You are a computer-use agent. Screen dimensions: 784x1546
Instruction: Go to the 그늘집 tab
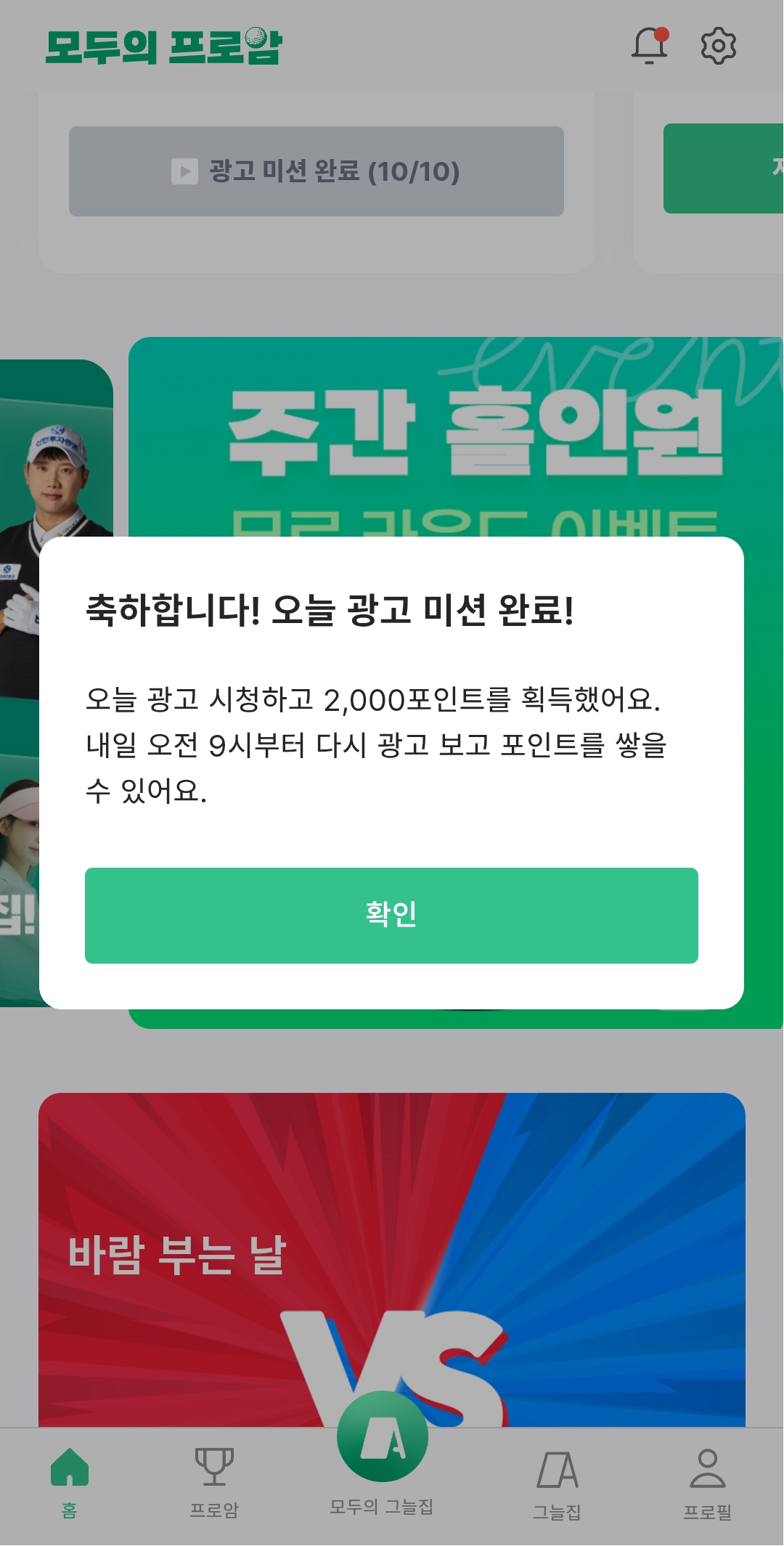tap(558, 1481)
